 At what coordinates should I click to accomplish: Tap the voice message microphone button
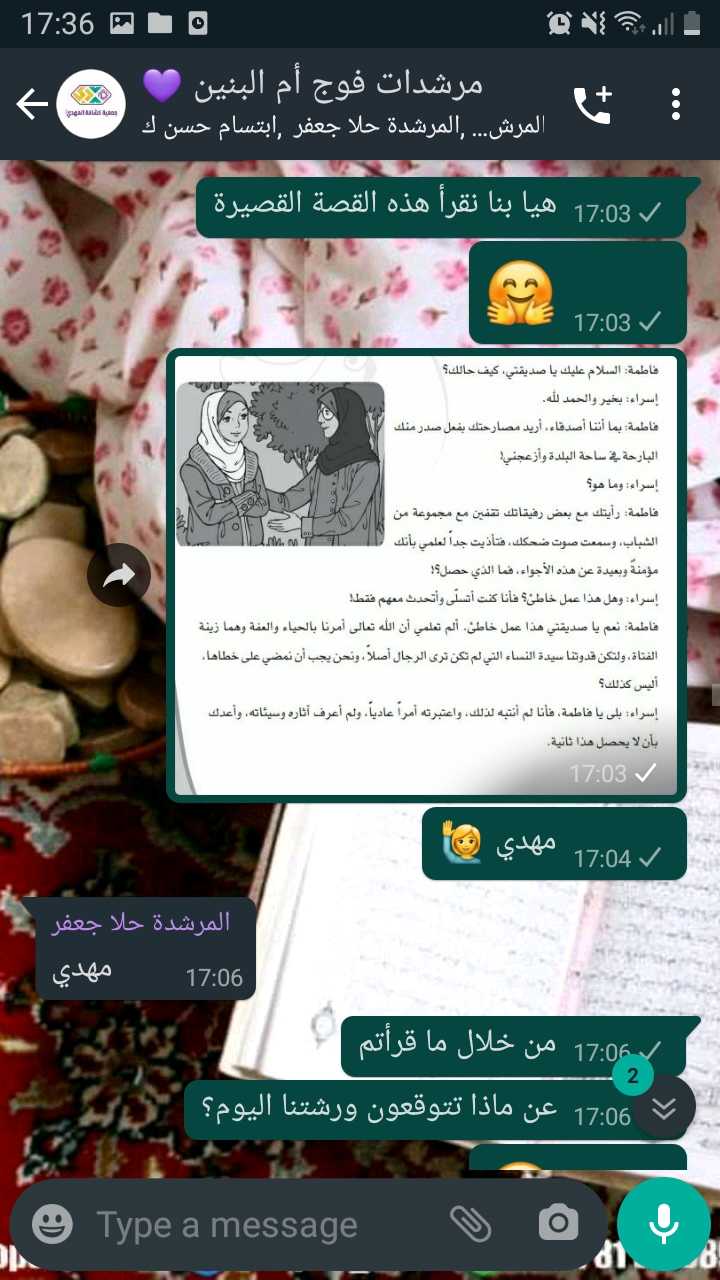[663, 1224]
